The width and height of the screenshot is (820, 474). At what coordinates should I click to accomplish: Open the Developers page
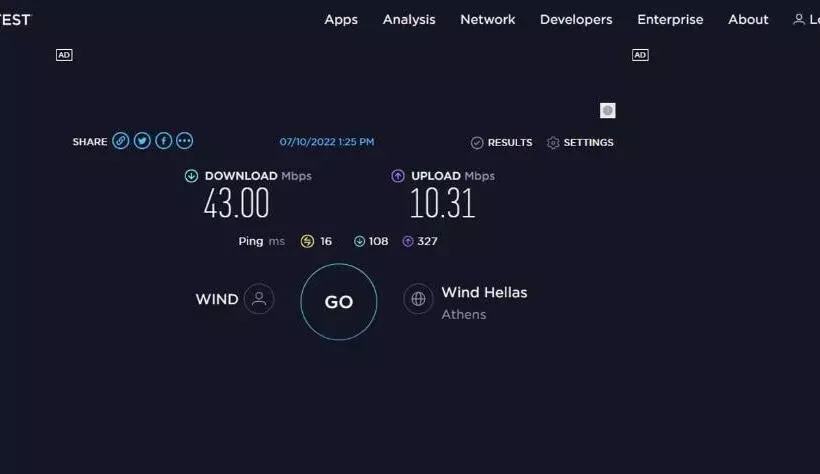(x=576, y=19)
